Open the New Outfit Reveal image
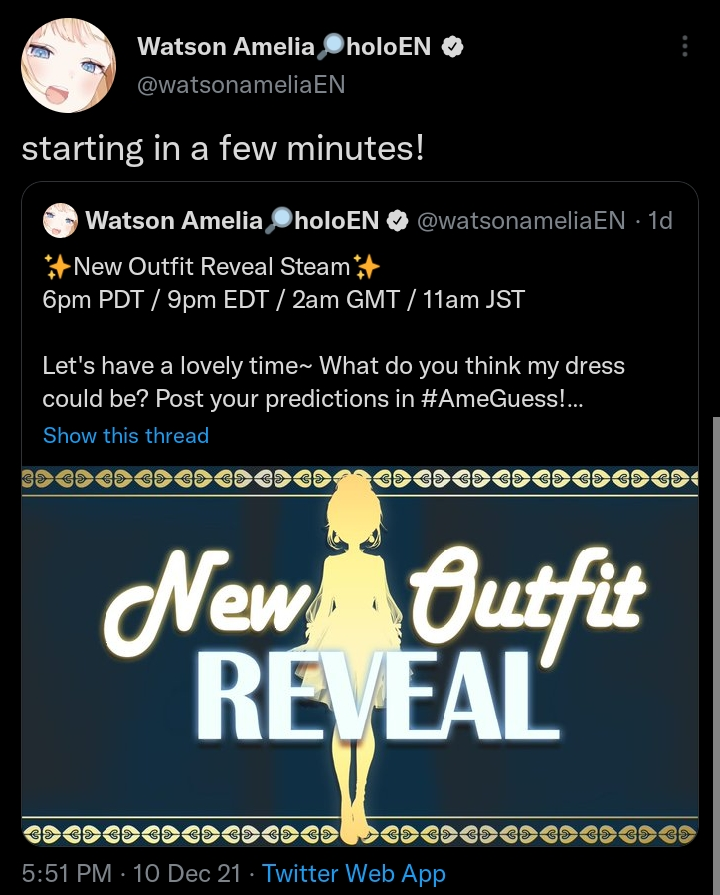Viewport: 720px width, 895px height. point(360,655)
